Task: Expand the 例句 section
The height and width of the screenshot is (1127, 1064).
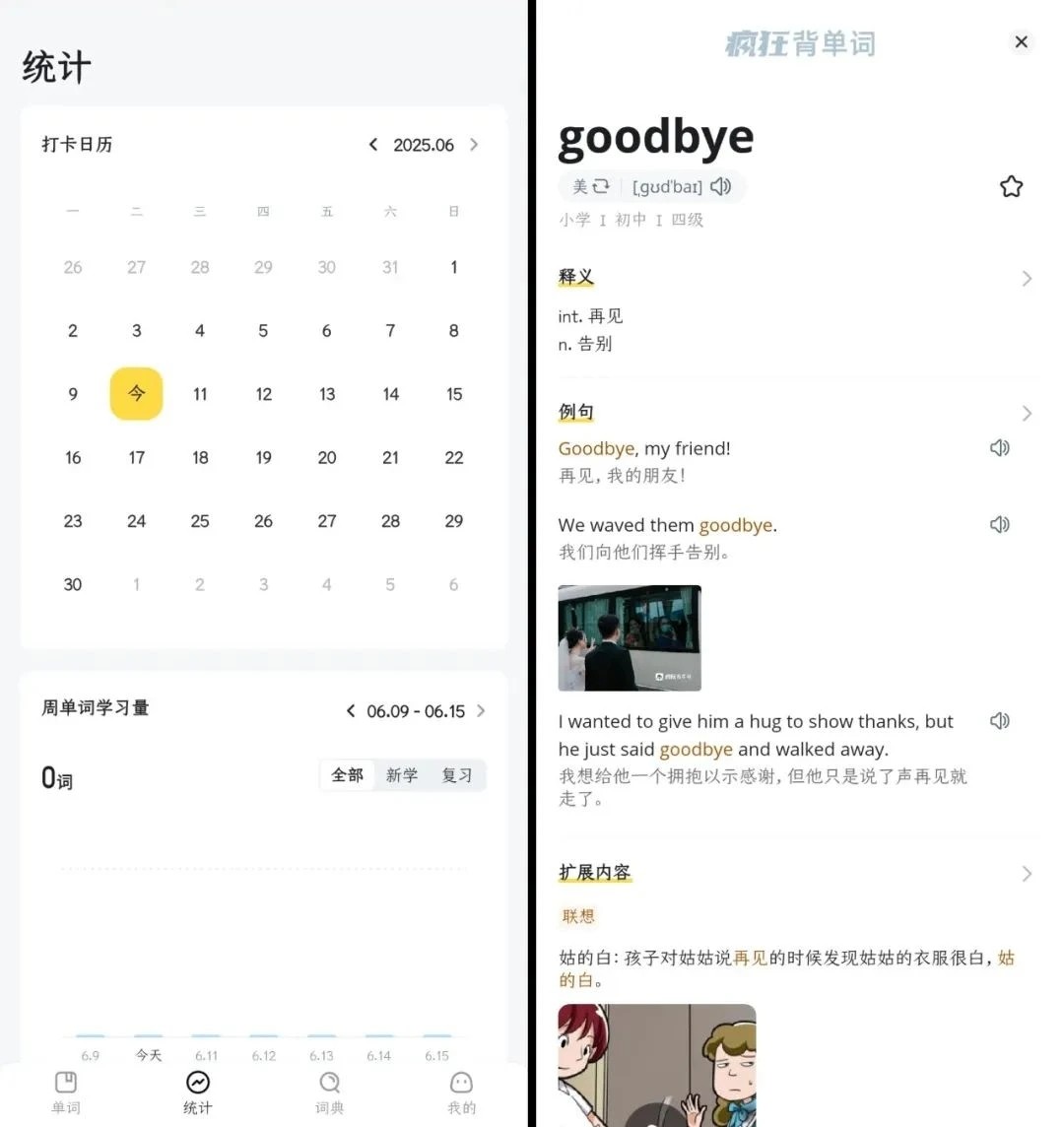Action: pos(1027,413)
